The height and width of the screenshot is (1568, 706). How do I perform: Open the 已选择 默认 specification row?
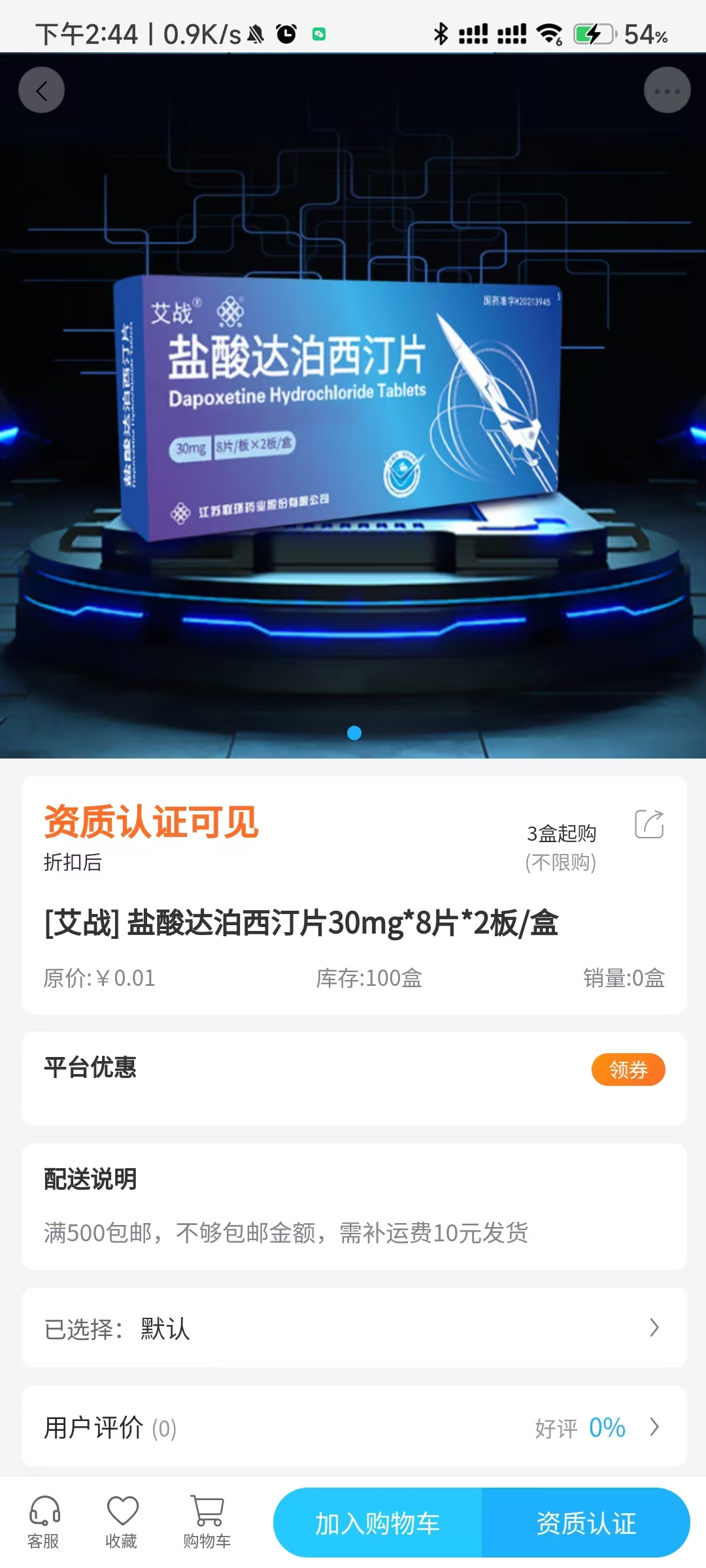coord(354,1328)
